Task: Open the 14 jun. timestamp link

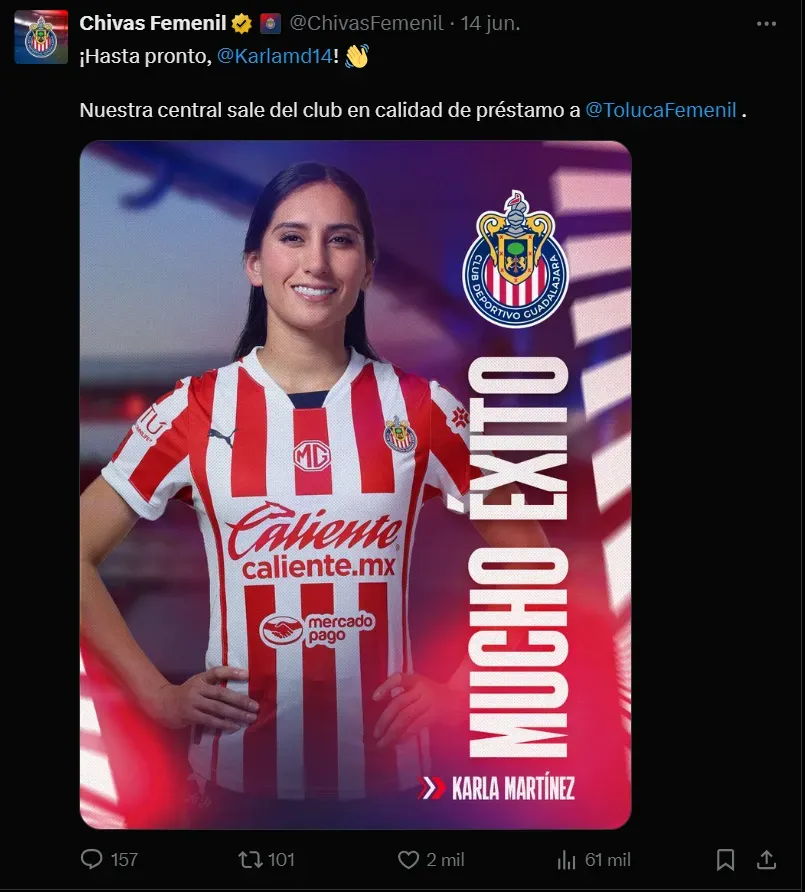Action: coord(491,23)
